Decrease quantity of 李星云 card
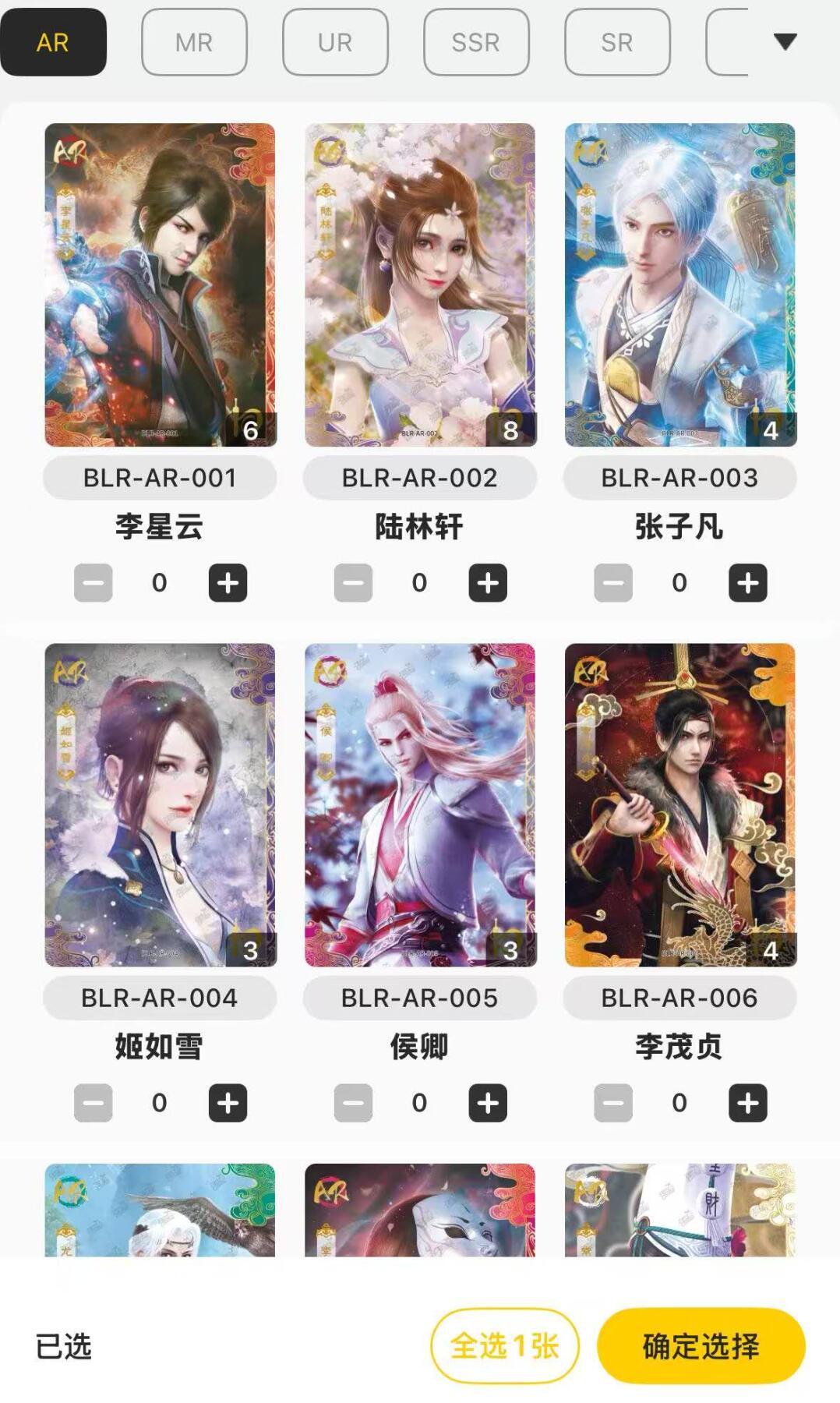Image resolution: width=840 pixels, height=1403 pixels. (94, 582)
